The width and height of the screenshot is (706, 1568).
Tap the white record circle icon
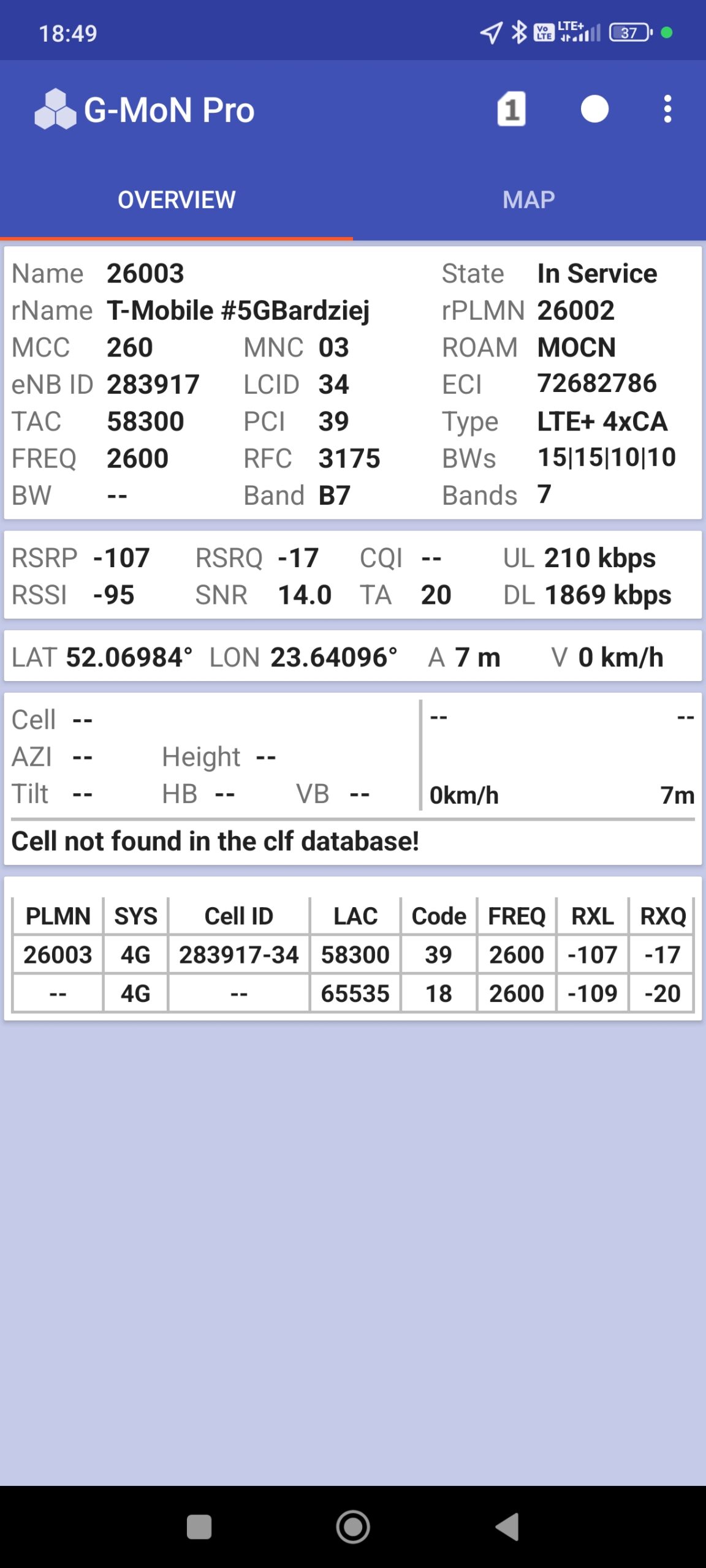(x=594, y=110)
